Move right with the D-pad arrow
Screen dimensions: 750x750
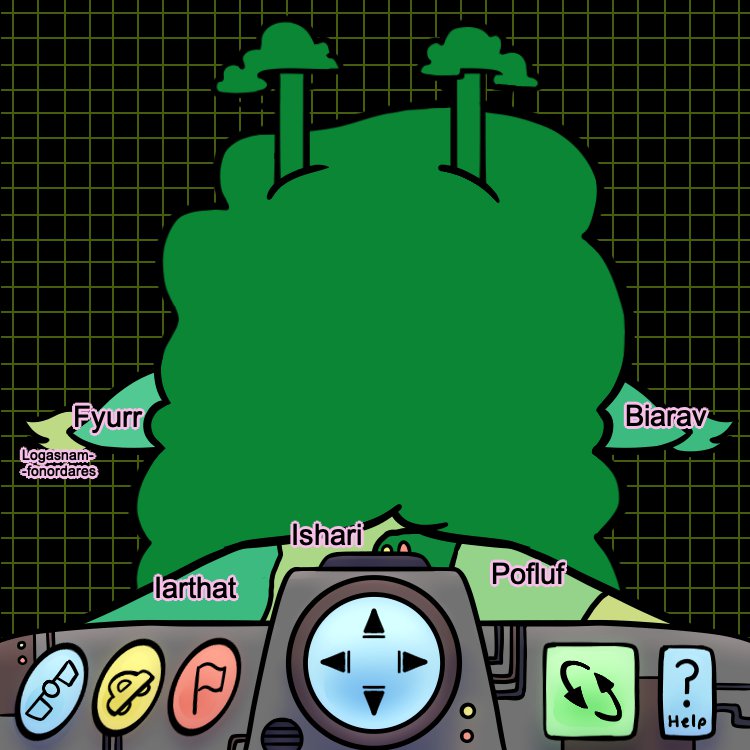click(412, 661)
